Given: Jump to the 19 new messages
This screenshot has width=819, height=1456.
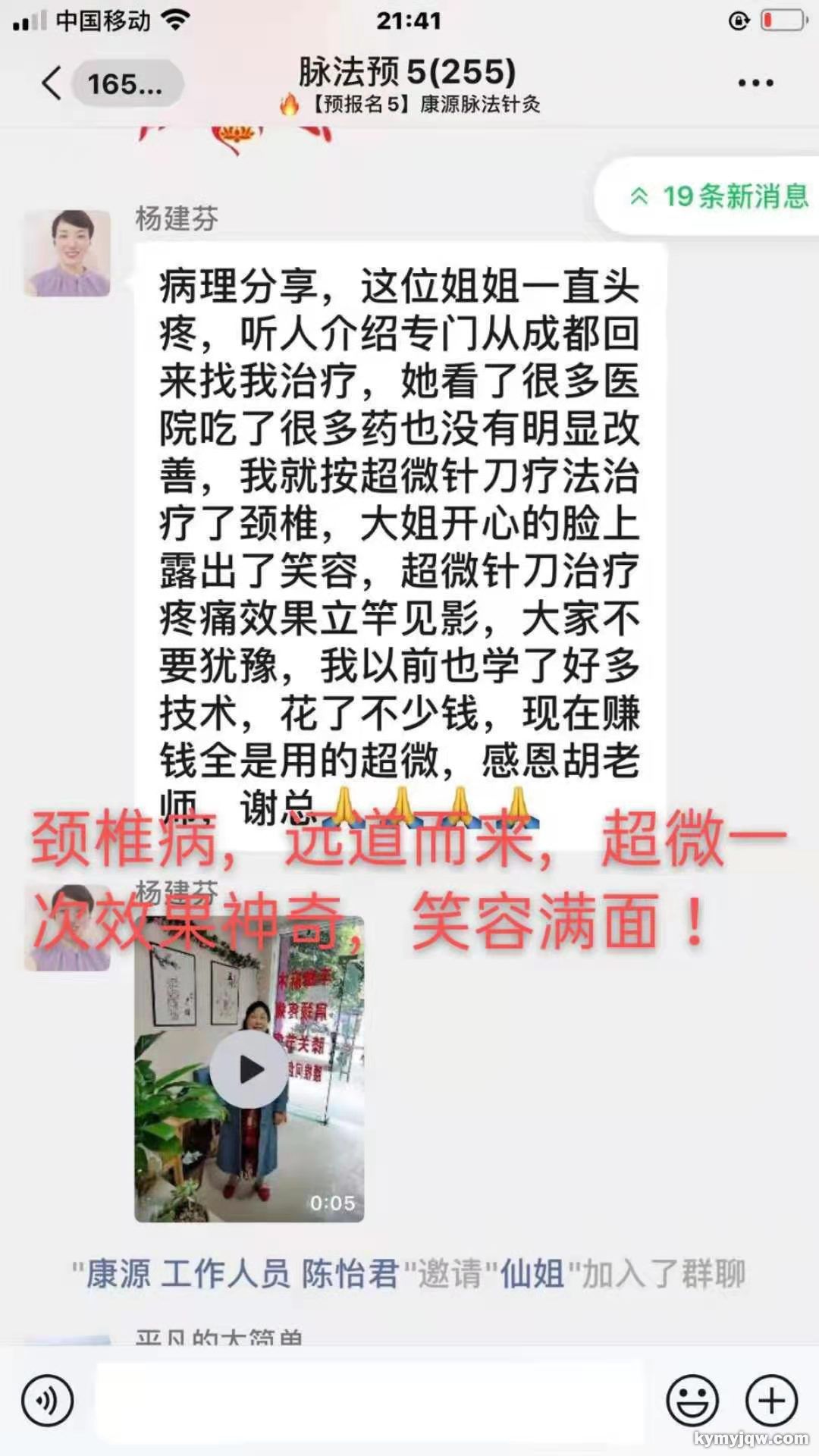Looking at the screenshot, I should click(717, 197).
